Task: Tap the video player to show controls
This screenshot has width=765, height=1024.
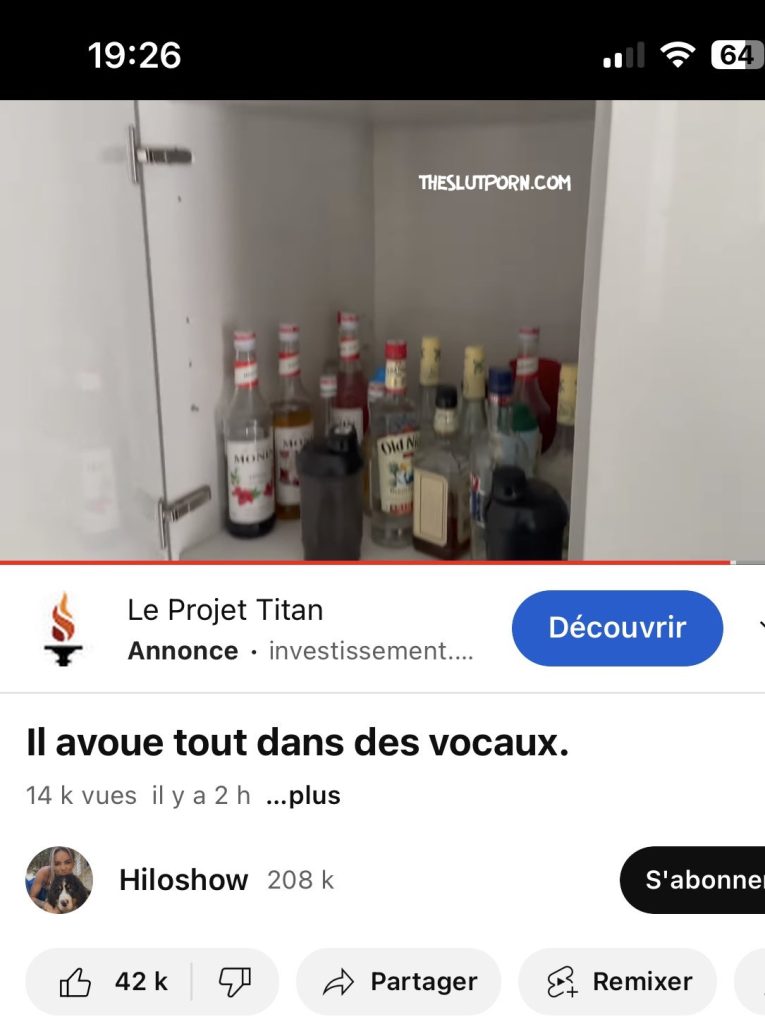Action: pyautogui.click(x=382, y=330)
